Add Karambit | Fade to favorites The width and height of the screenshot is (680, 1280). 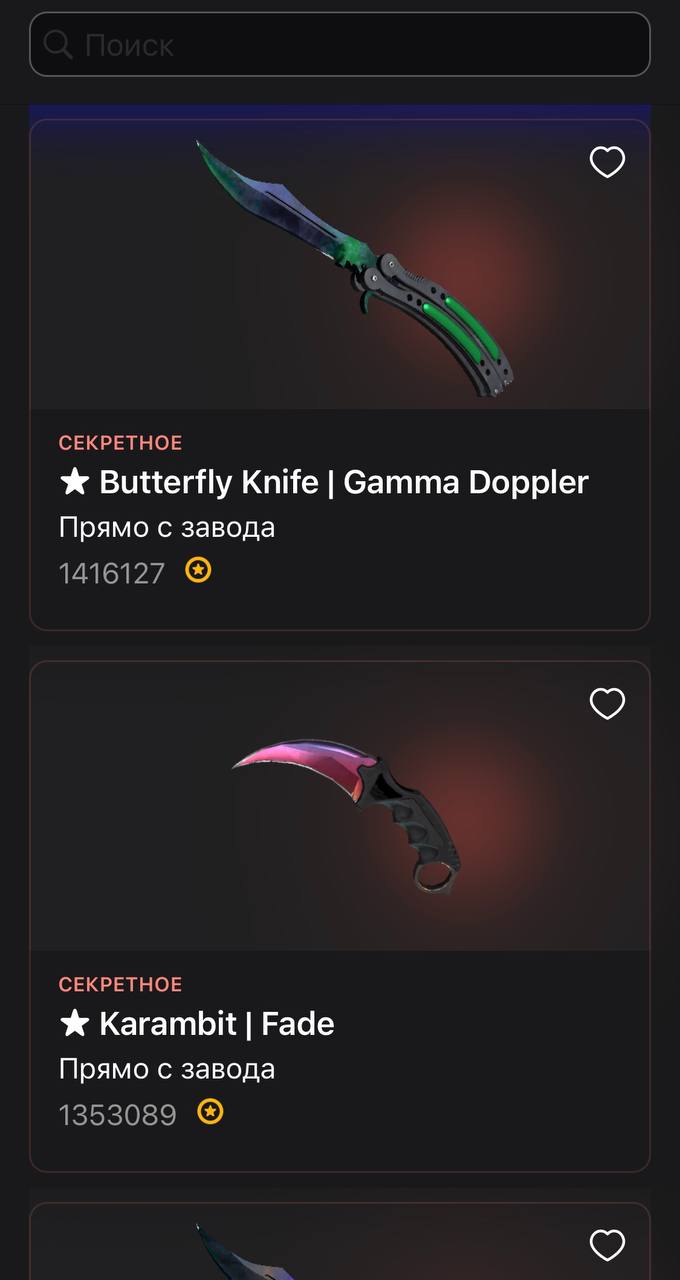coord(607,704)
